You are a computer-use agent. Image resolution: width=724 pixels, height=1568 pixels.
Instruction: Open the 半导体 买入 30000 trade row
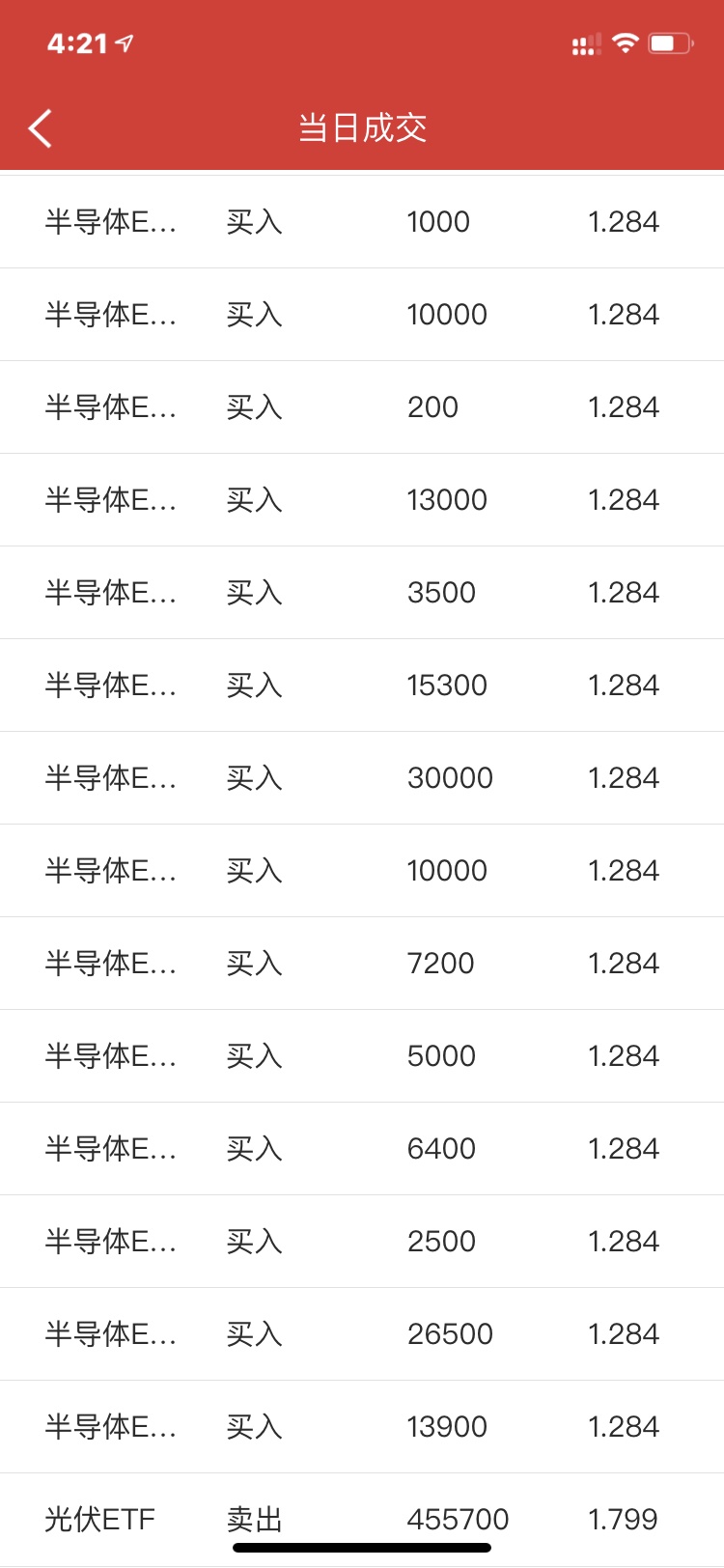tap(362, 778)
